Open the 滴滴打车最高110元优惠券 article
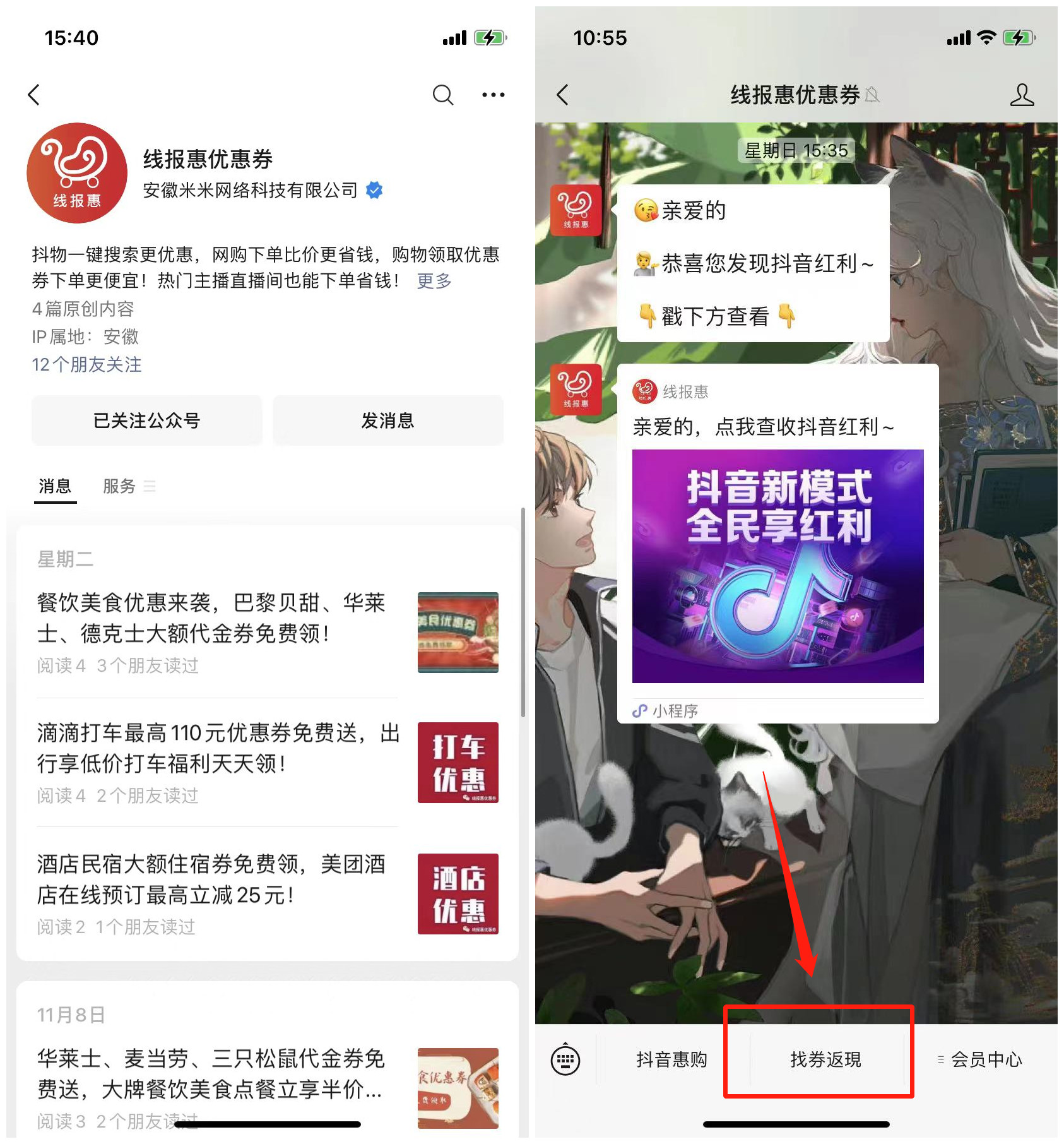This screenshot has width=1064, height=1144. [217, 748]
